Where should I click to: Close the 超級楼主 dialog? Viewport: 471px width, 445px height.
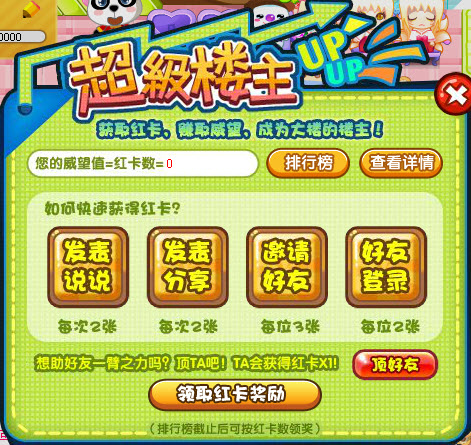[x=454, y=94]
